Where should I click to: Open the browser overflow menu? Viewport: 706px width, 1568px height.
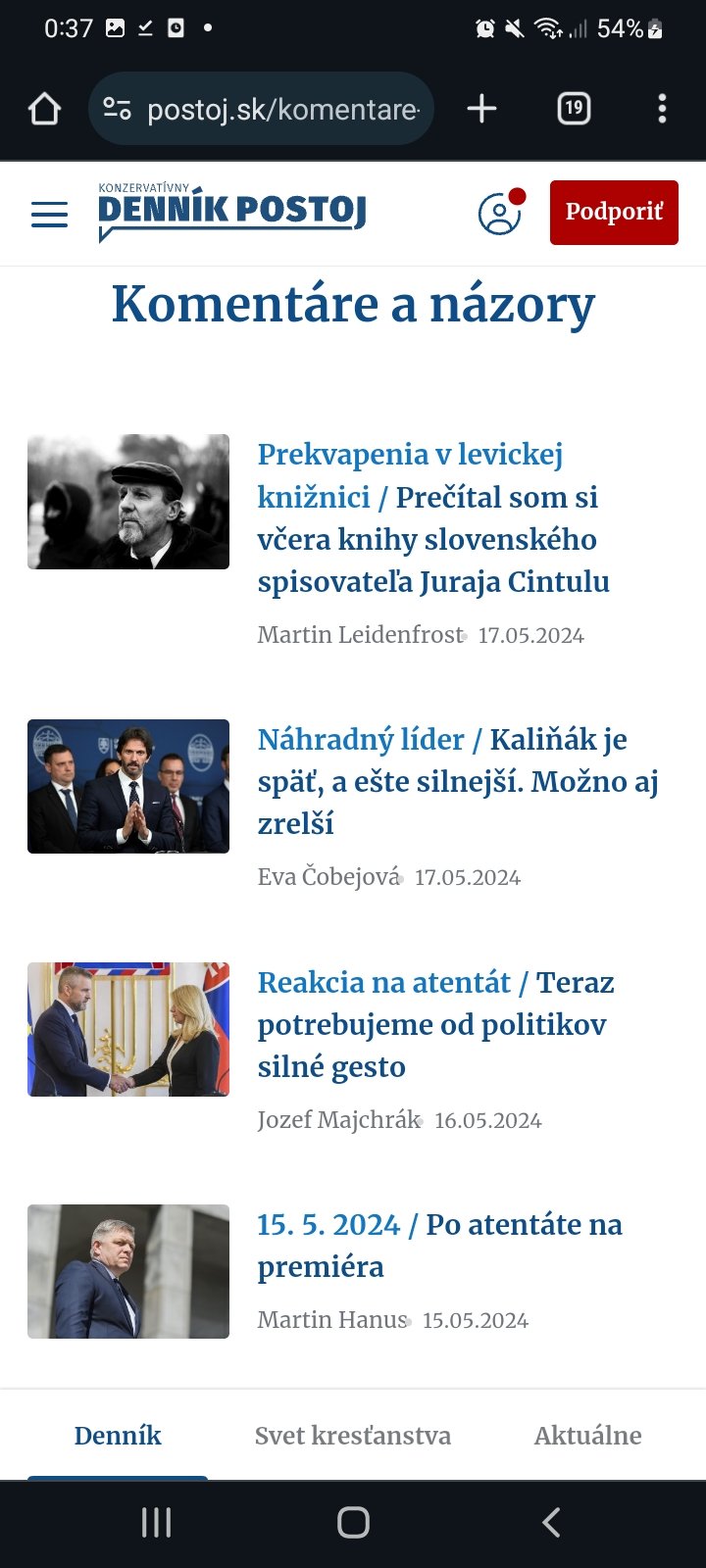point(662,109)
